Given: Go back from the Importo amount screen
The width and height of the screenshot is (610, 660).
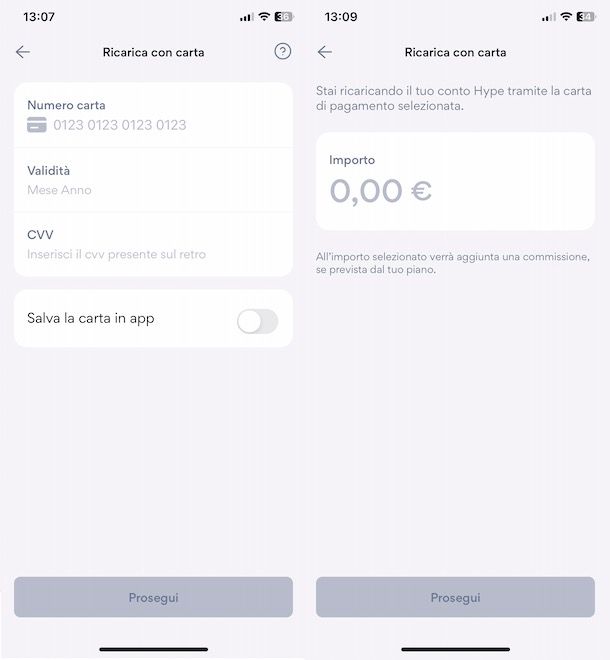Looking at the screenshot, I should [x=325, y=52].
